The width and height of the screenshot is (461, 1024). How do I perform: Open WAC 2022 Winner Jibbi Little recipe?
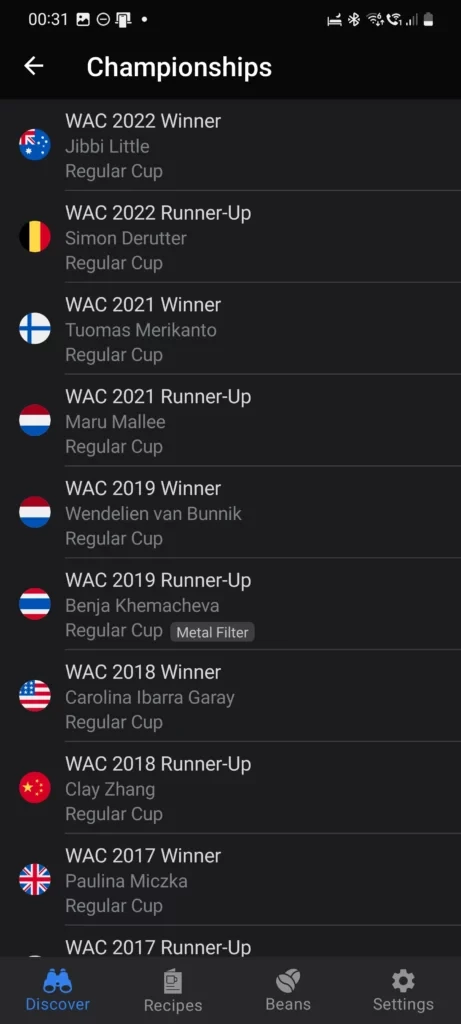click(230, 145)
